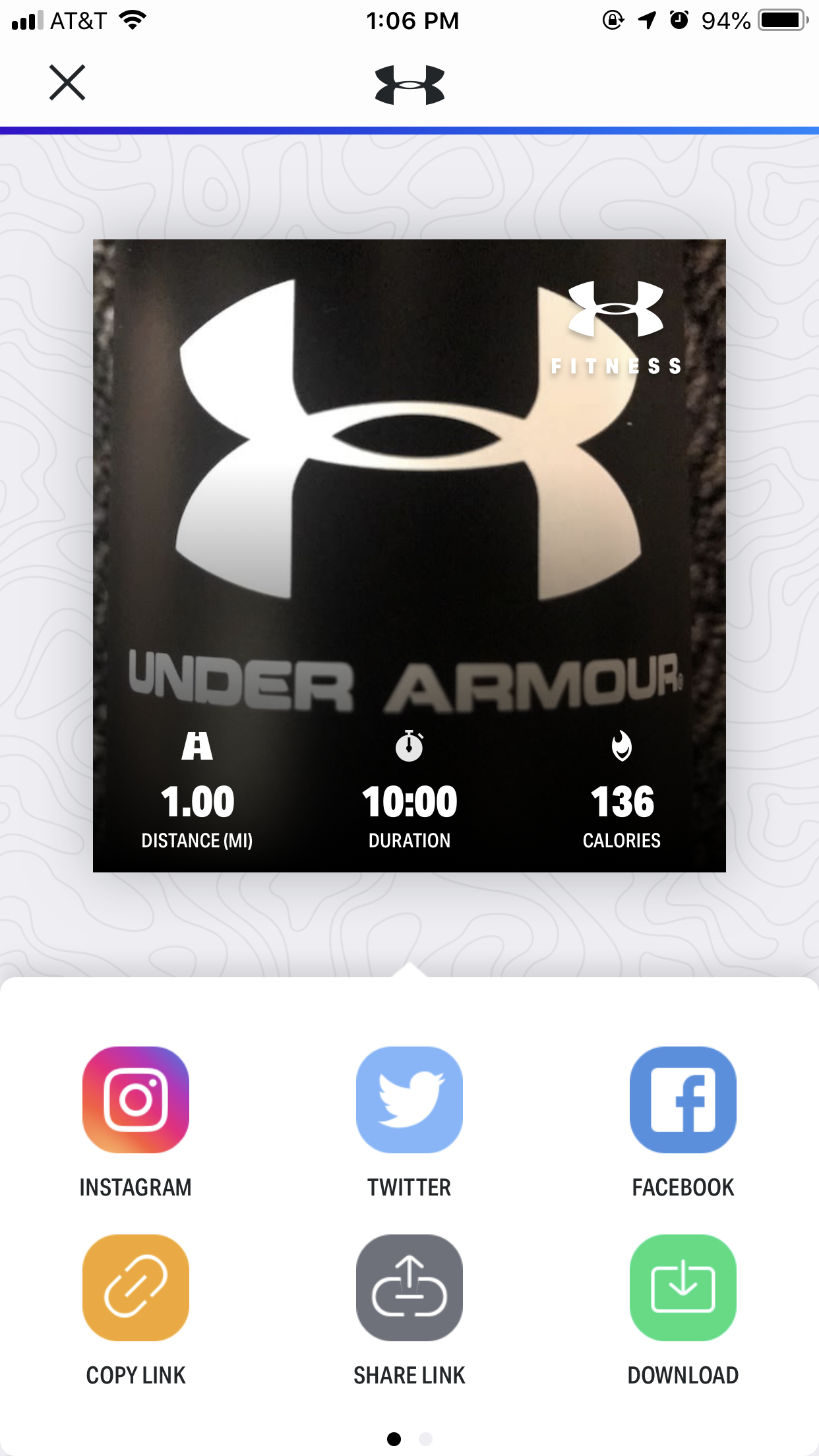Viewport: 819px width, 1456px height.
Task: Copy the workout link
Action: point(136,1287)
